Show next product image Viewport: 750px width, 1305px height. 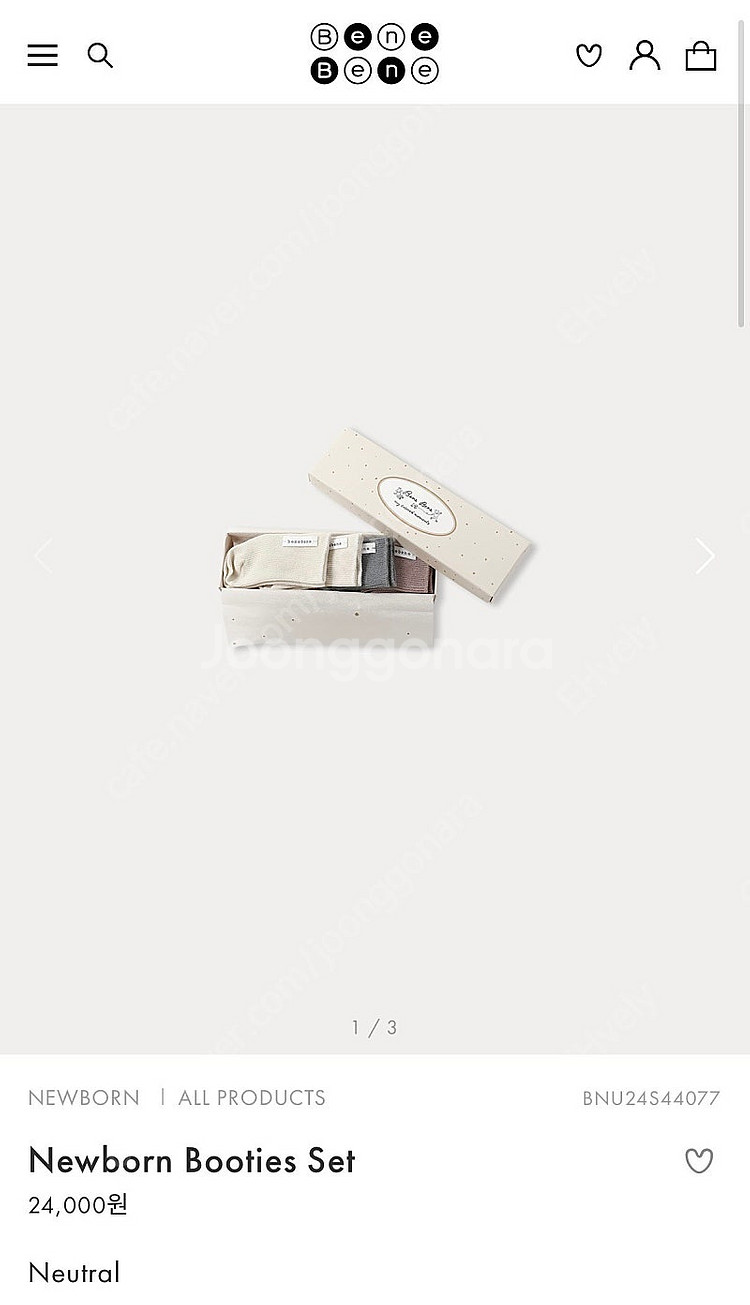click(705, 556)
